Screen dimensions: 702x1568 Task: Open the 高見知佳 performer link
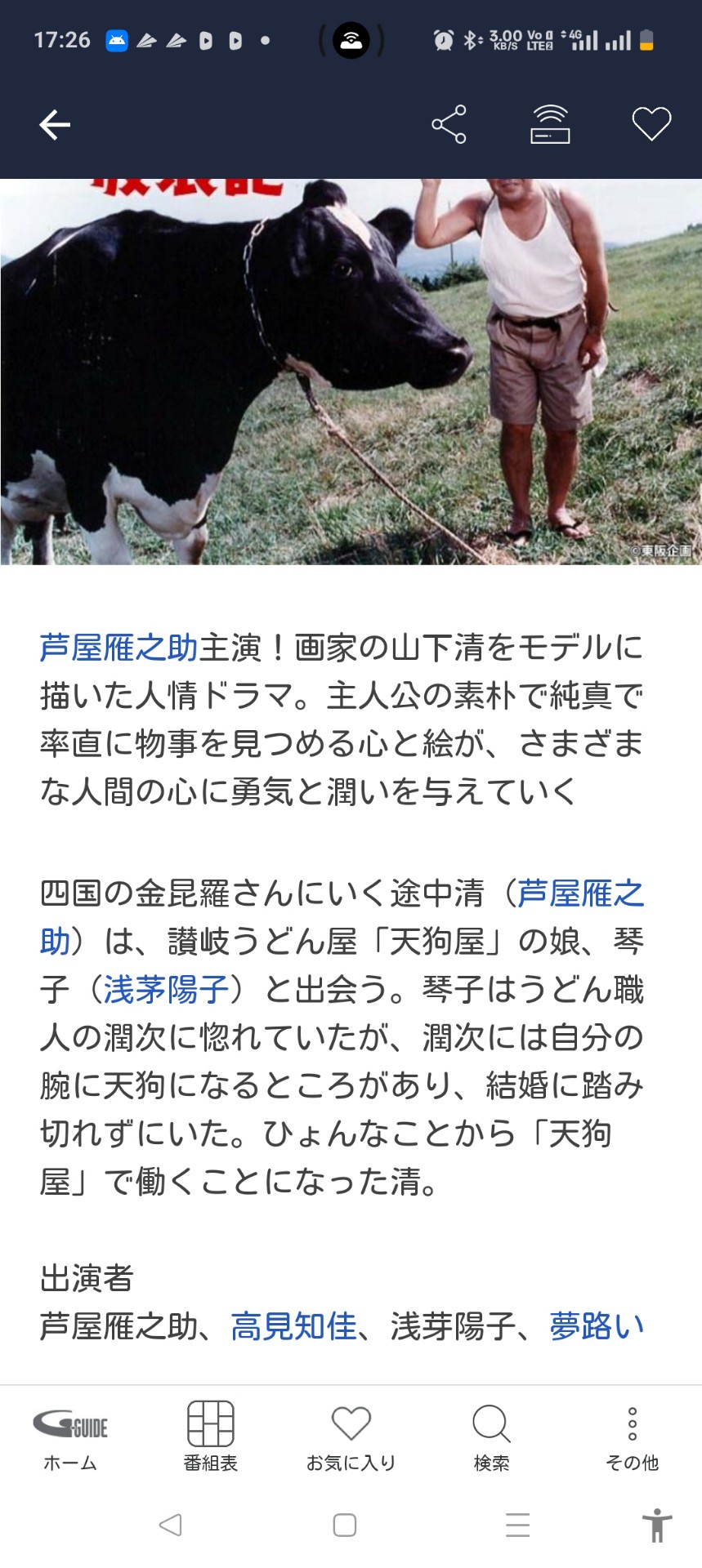coord(294,1326)
